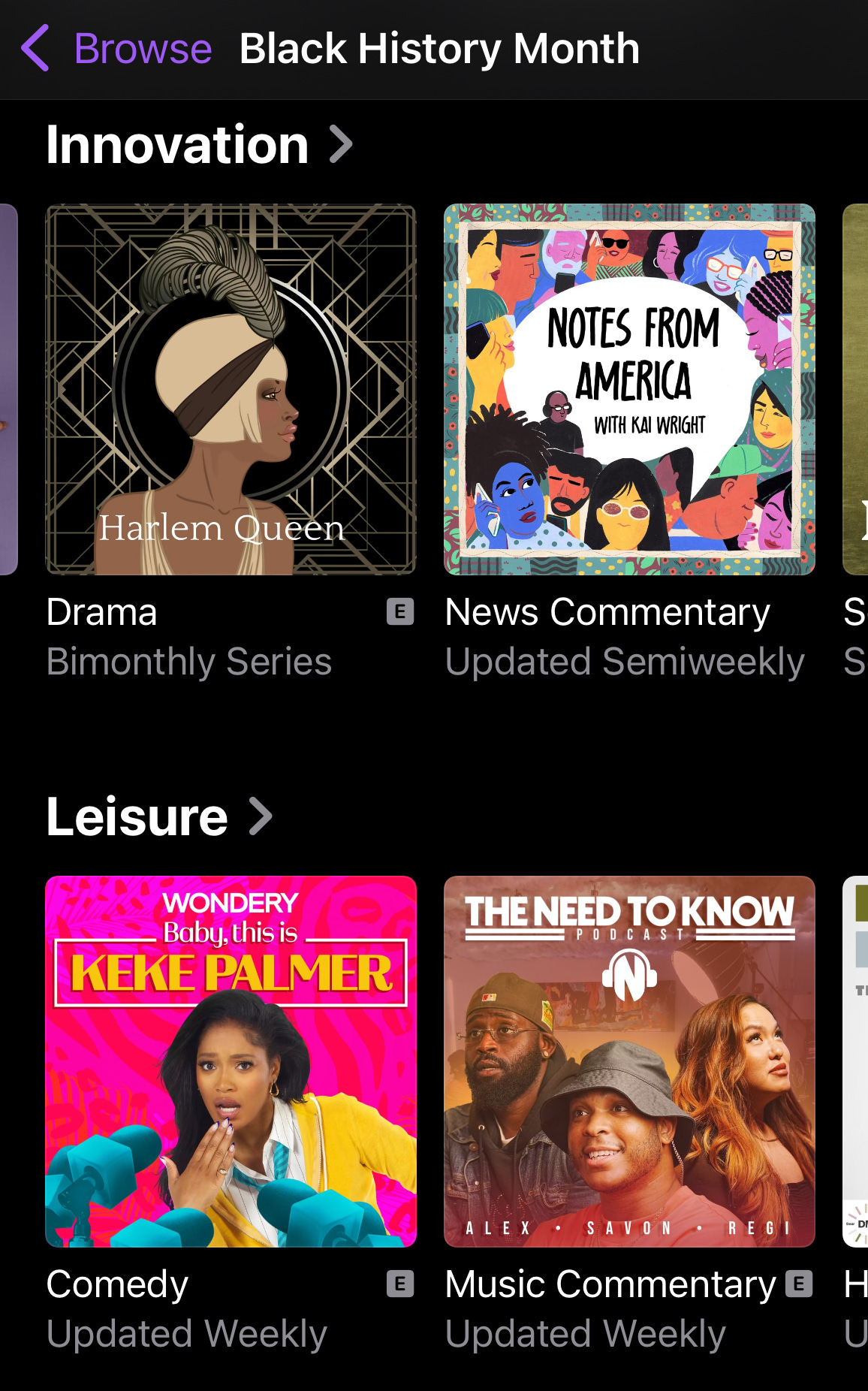Open Notes From America with Kai Wright
The height and width of the screenshot is (1391, 868).
point(629,389)
